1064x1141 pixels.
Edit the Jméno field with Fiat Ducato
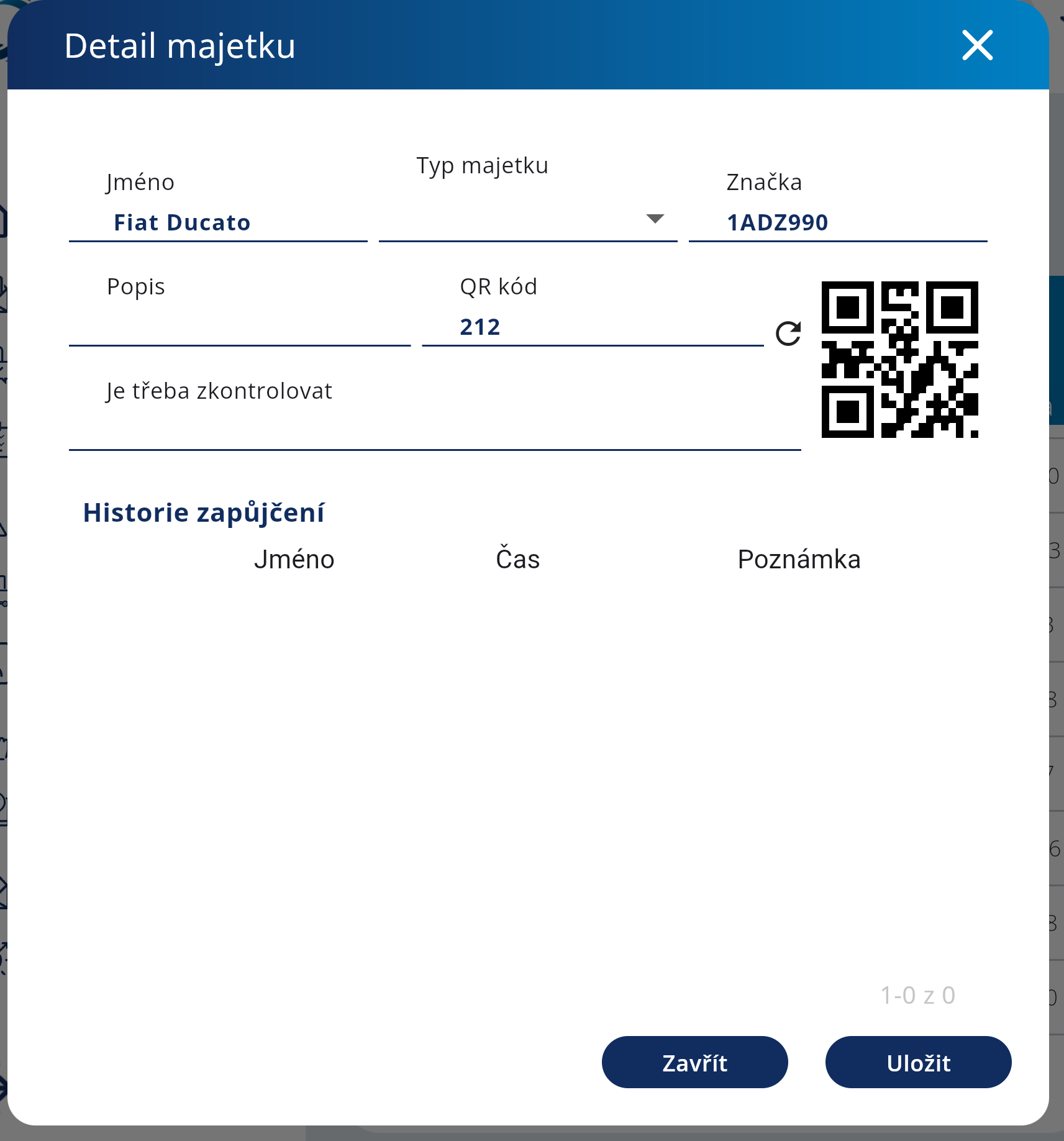(x=217, y=222)
